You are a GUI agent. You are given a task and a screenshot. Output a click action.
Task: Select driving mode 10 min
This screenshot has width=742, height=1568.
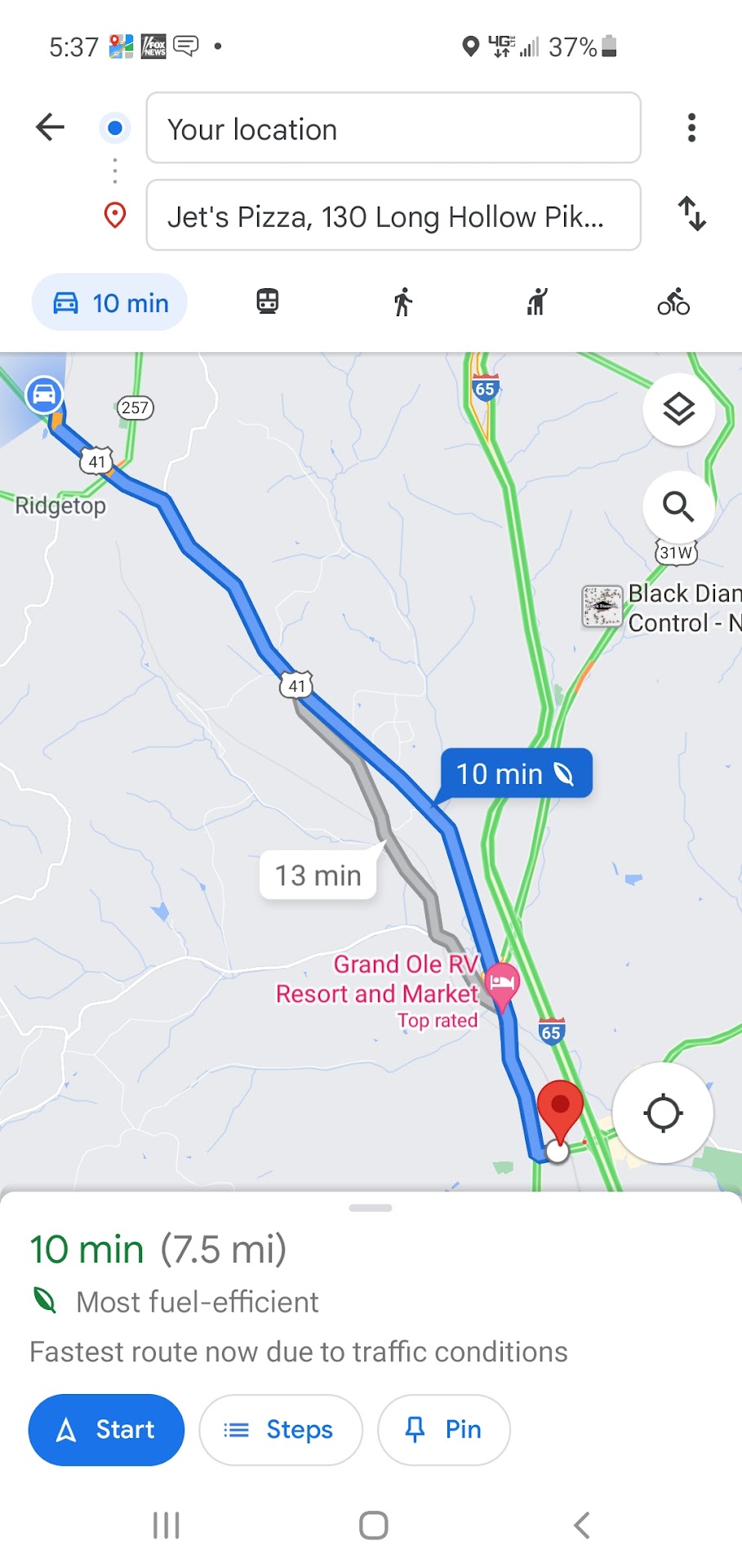point(110,303)
